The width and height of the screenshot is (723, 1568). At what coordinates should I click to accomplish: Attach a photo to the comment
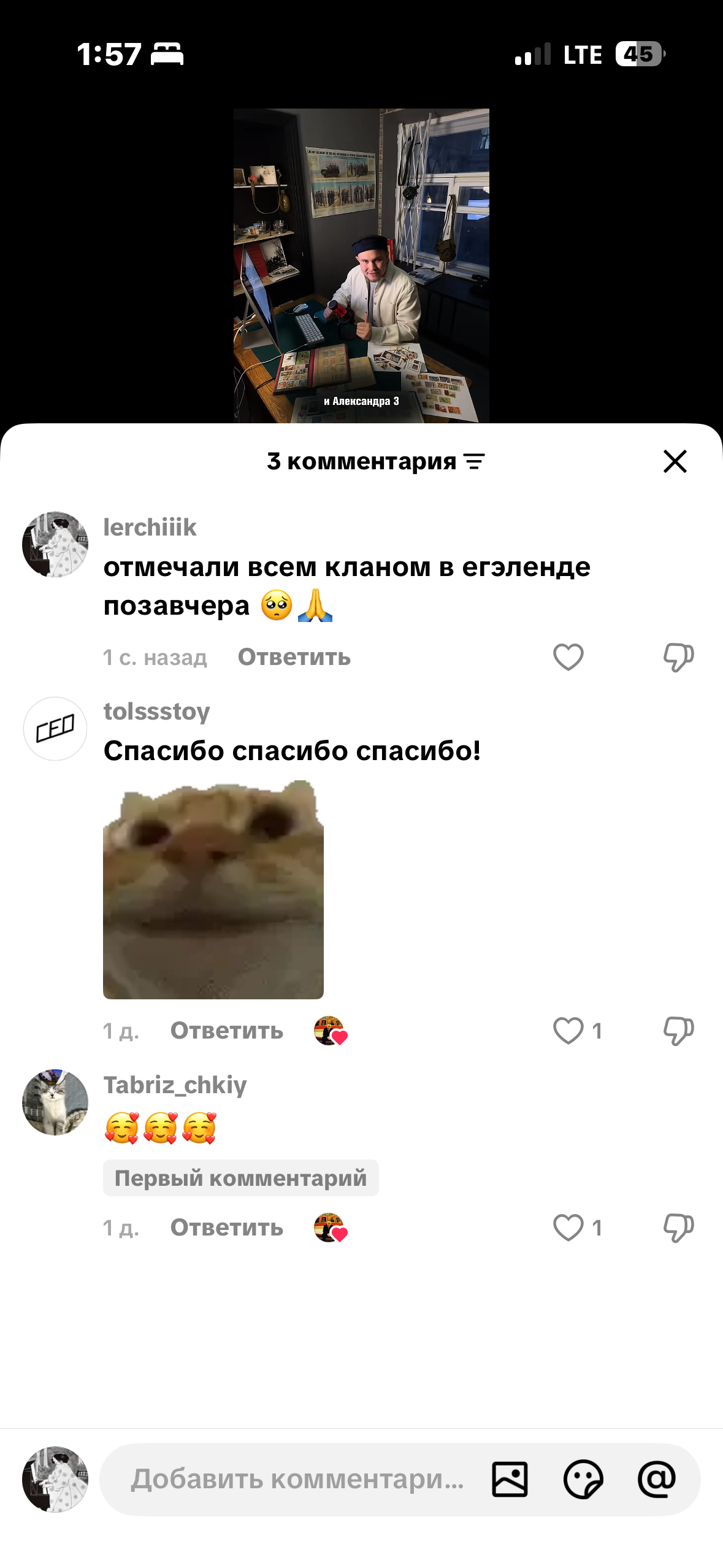click(x=510, y=1479)
